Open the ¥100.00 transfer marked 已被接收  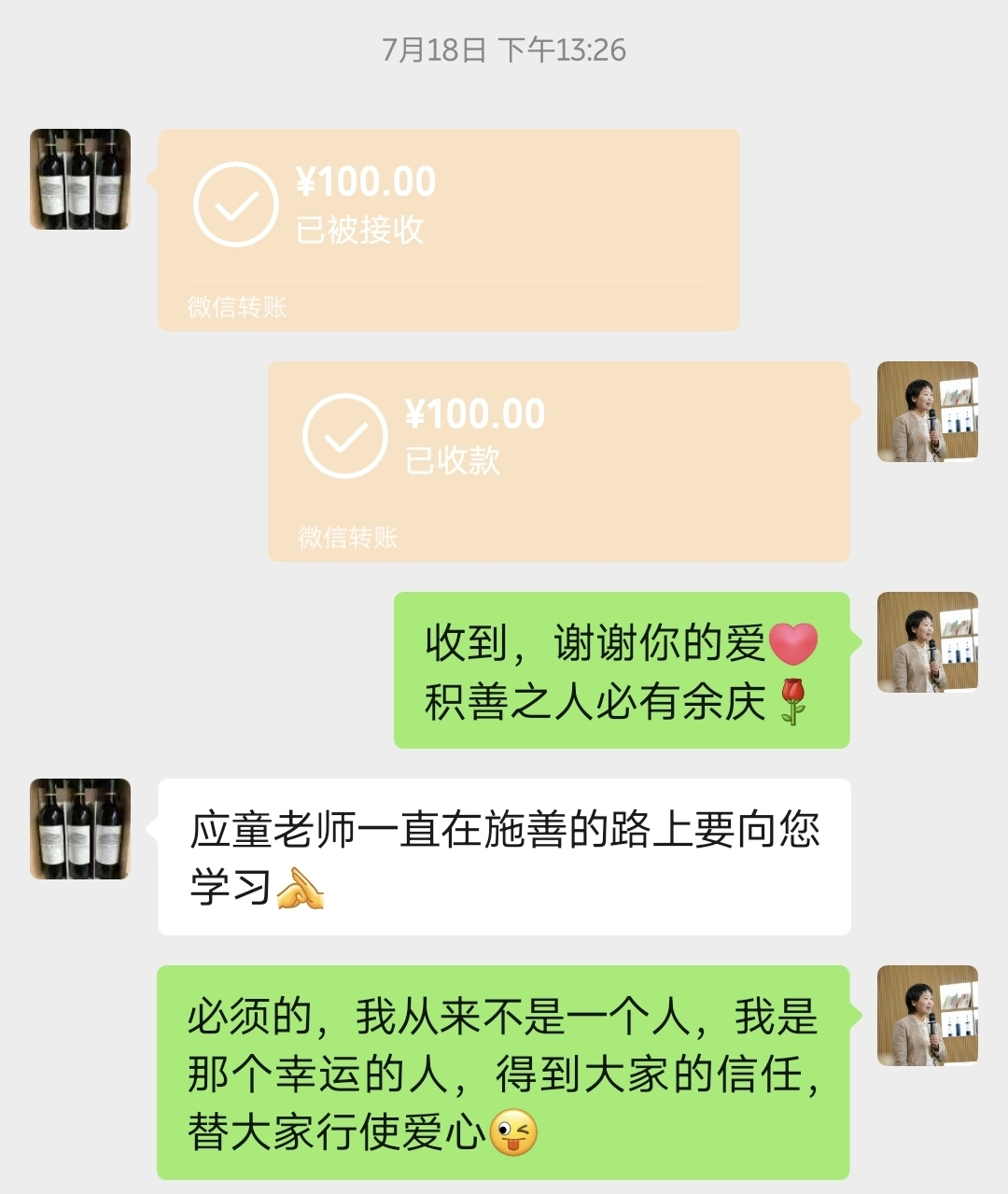click(x=448, y=229)
